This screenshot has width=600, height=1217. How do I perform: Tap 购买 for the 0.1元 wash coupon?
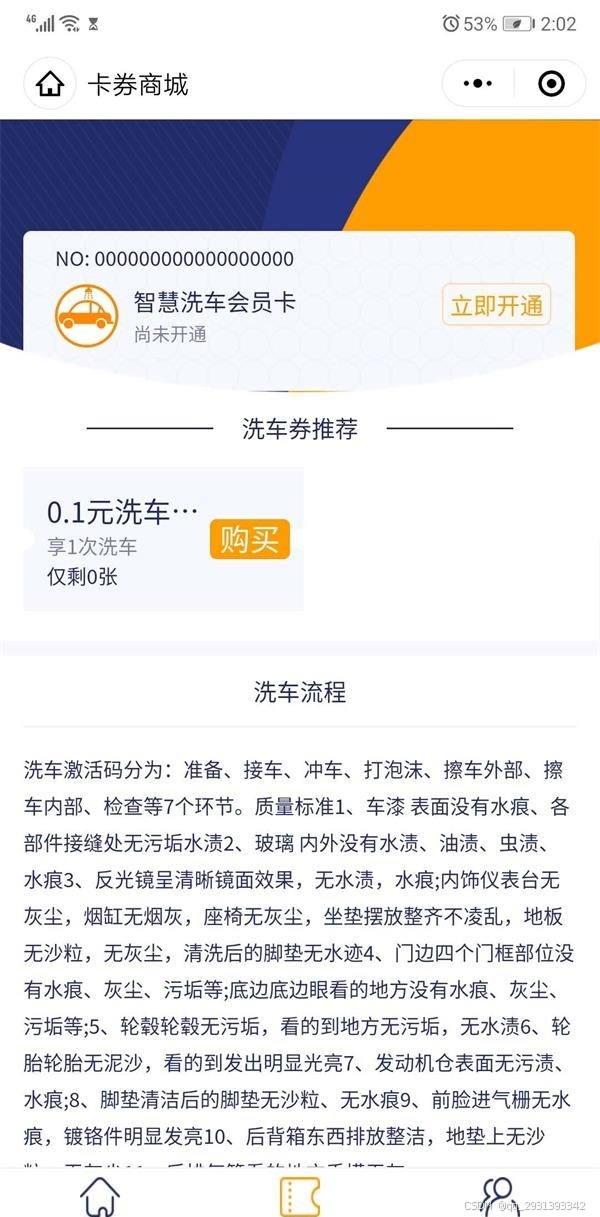pyautogui.click(x=249, y=540)
